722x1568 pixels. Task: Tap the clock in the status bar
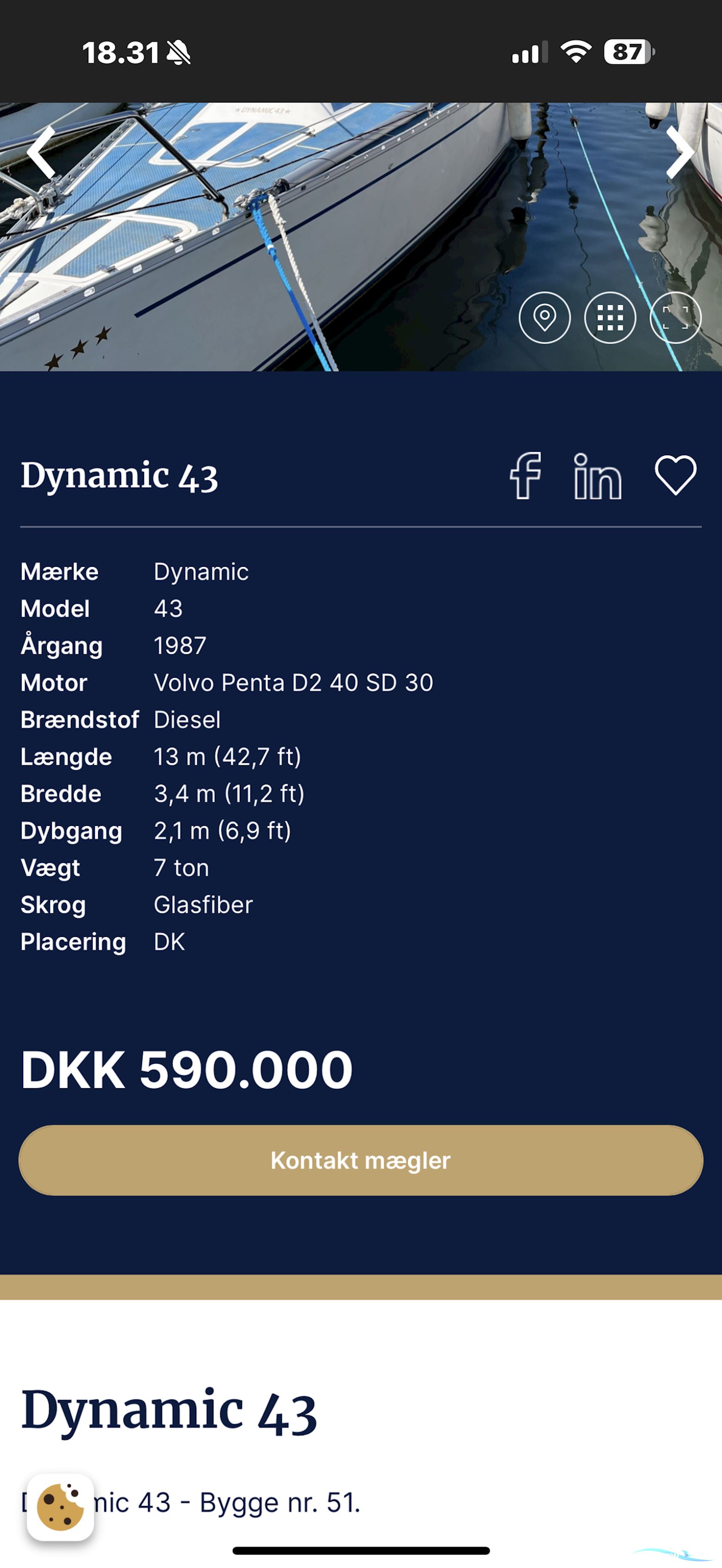(x=118, y=54)
